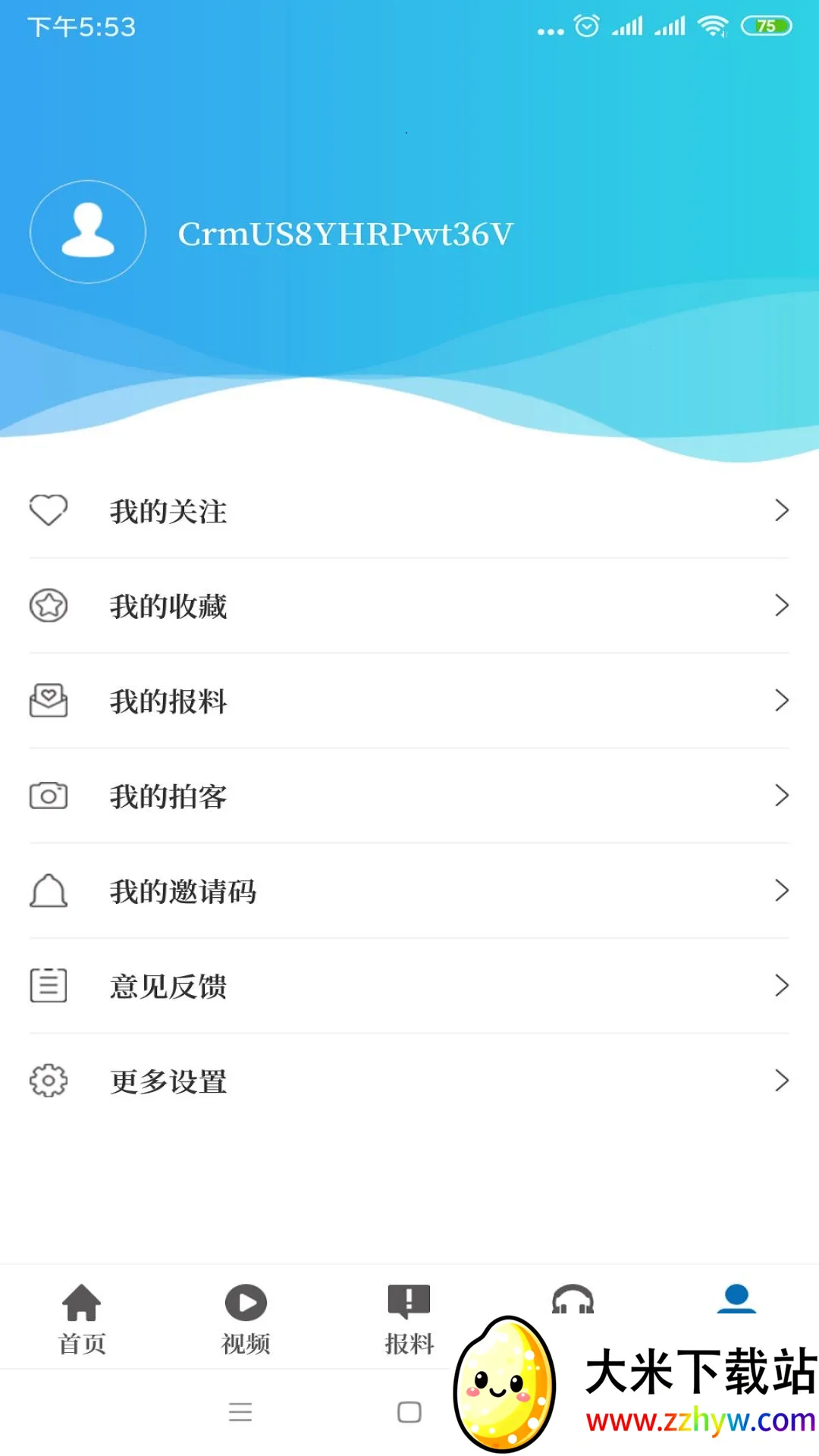
Task: Switch to the 视频 tab
Action: [x=245, y=1319]
